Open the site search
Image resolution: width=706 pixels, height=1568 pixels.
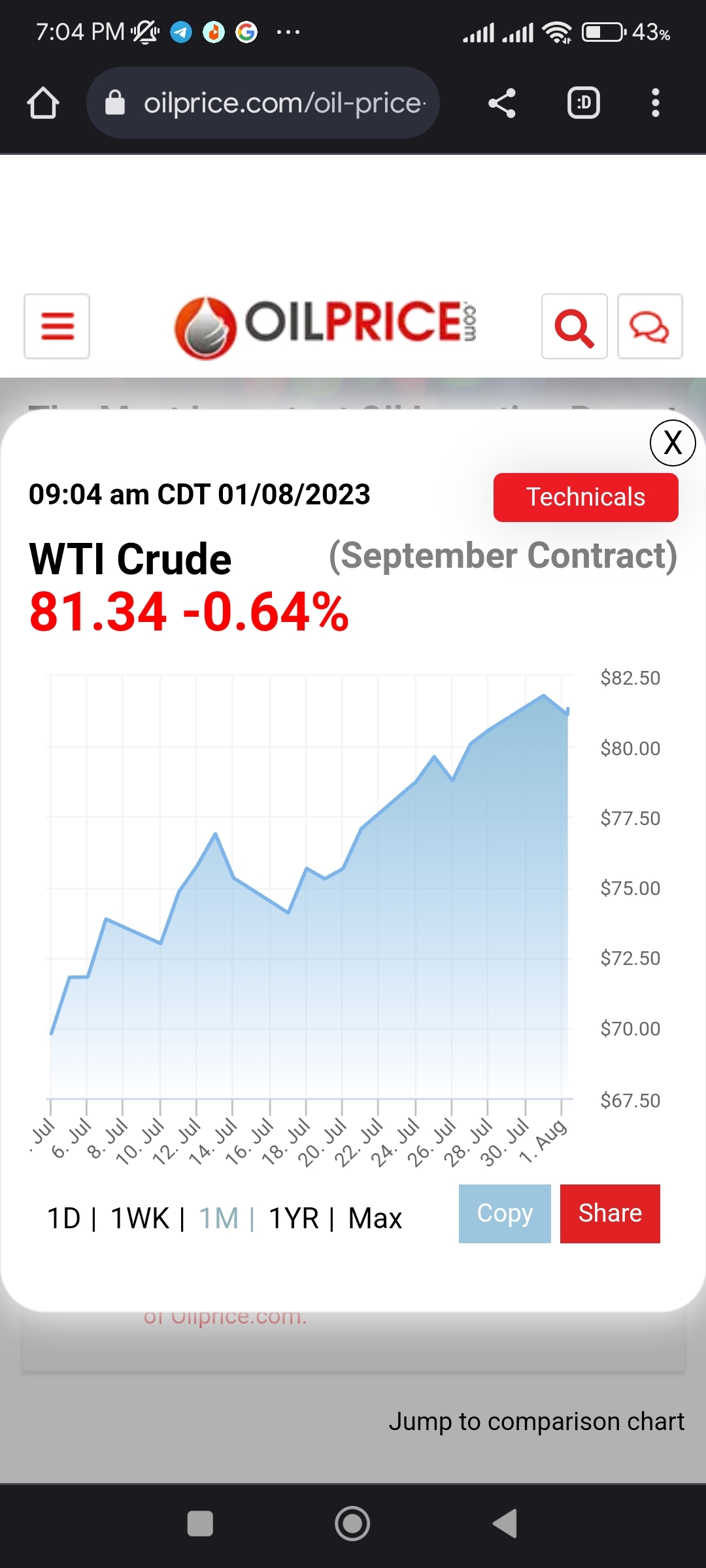click(x=575, y=326)
